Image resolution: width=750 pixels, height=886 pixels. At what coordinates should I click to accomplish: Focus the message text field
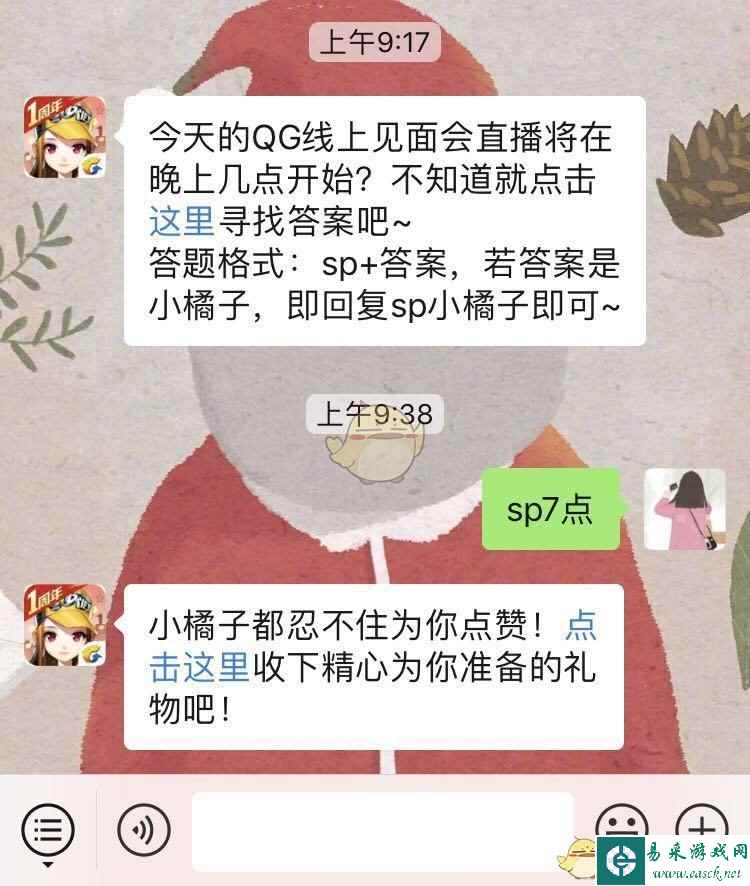[x=382, y=829]
